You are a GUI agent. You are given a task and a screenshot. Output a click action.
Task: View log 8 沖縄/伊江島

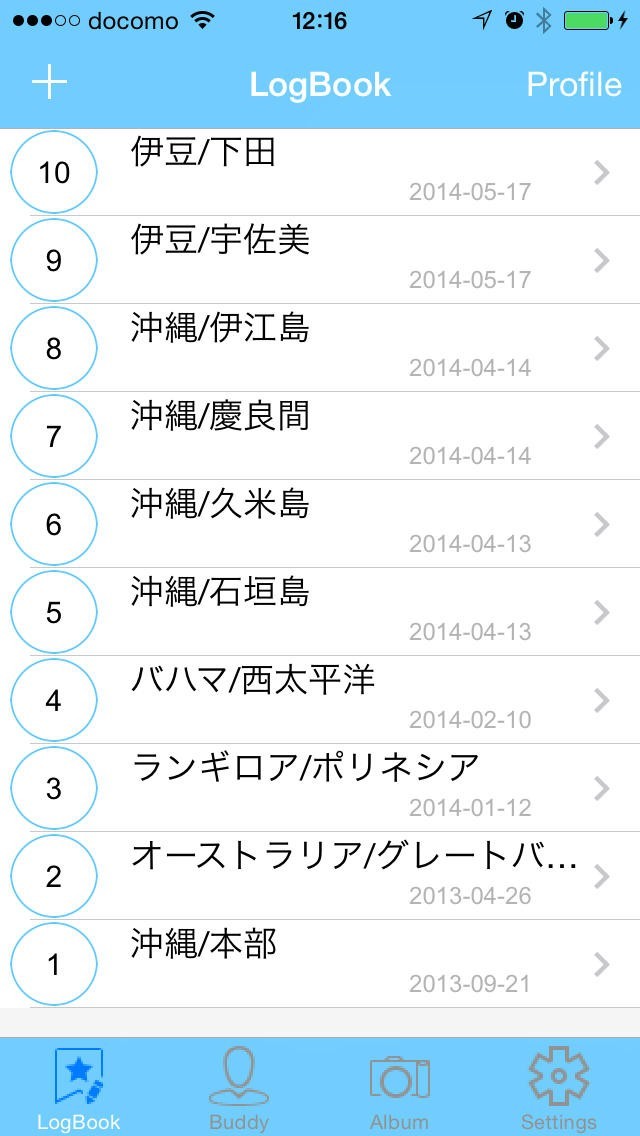[320, 348]
